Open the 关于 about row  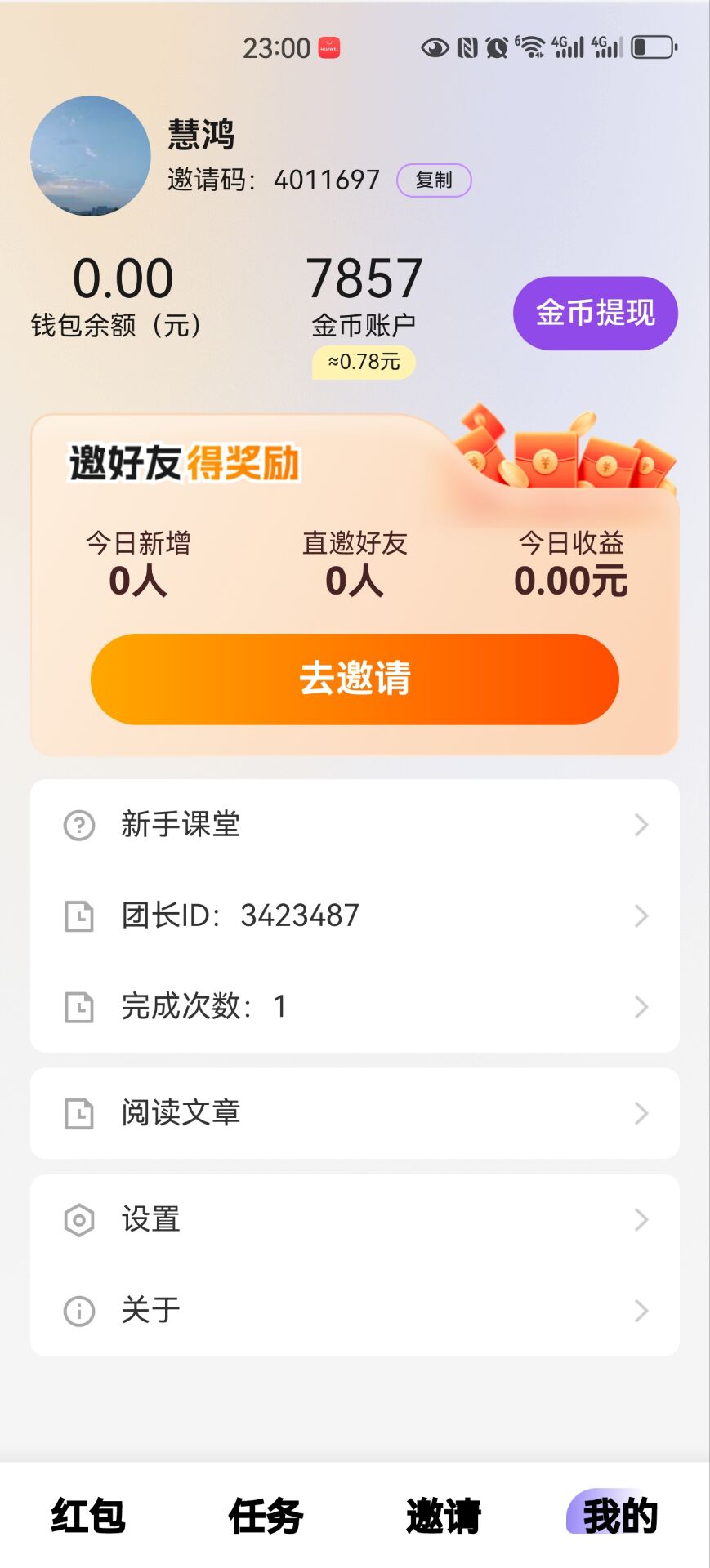[355, 1311]
